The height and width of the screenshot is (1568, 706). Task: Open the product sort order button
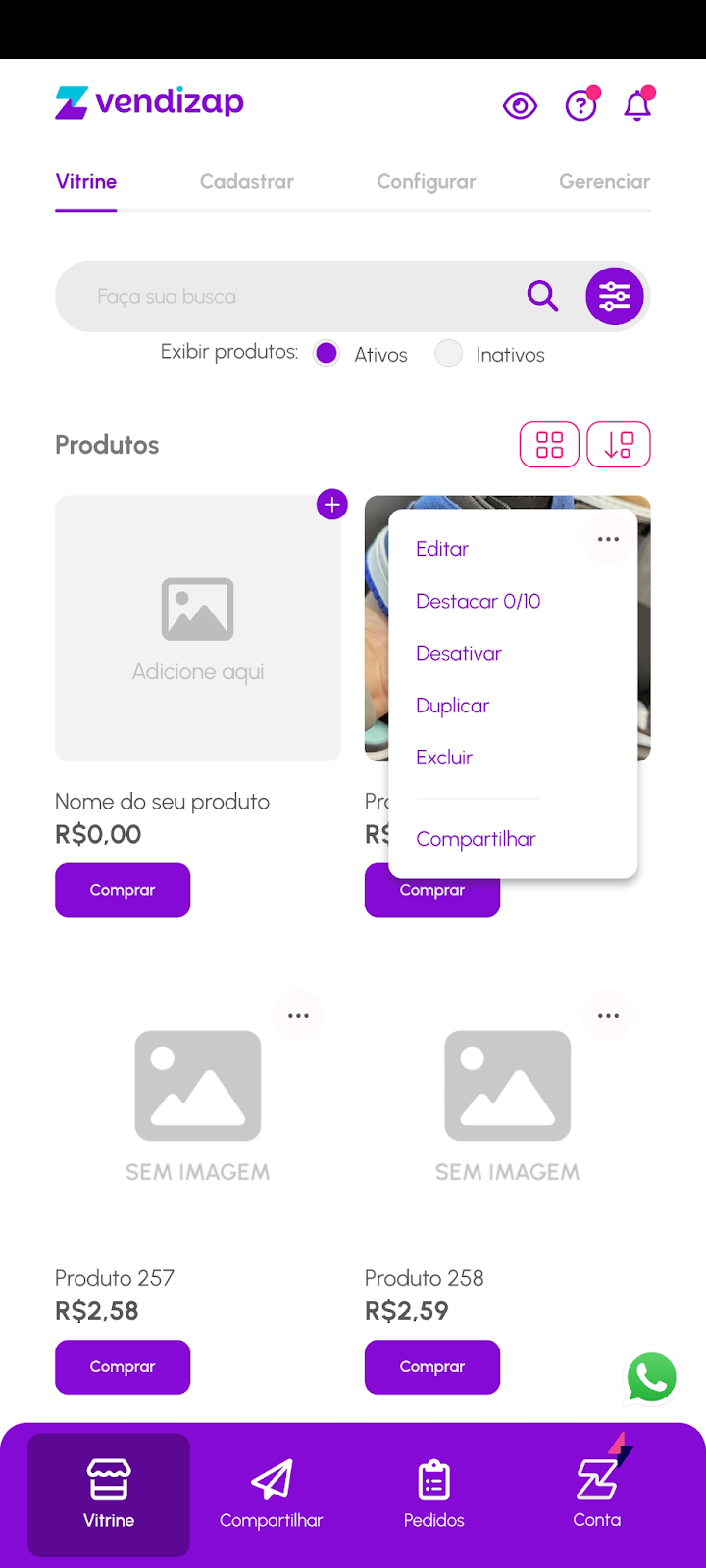point(619,445)
